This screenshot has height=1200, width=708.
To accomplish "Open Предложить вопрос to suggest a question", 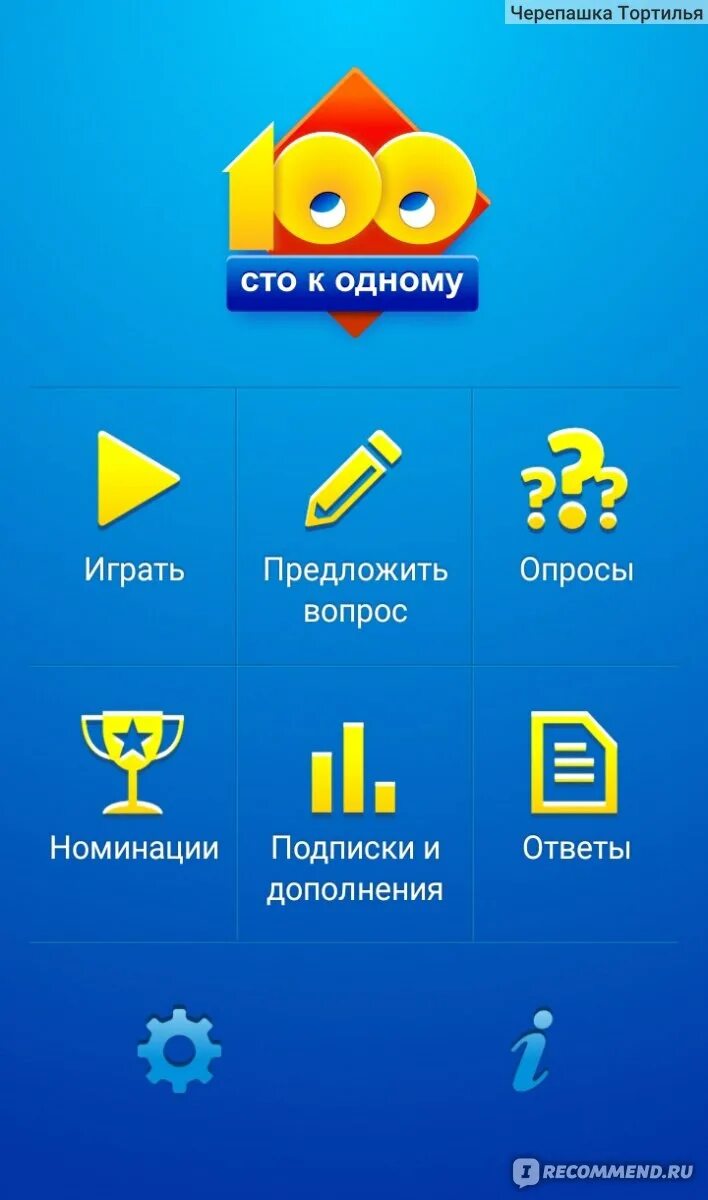I will [x=355, y=528].
